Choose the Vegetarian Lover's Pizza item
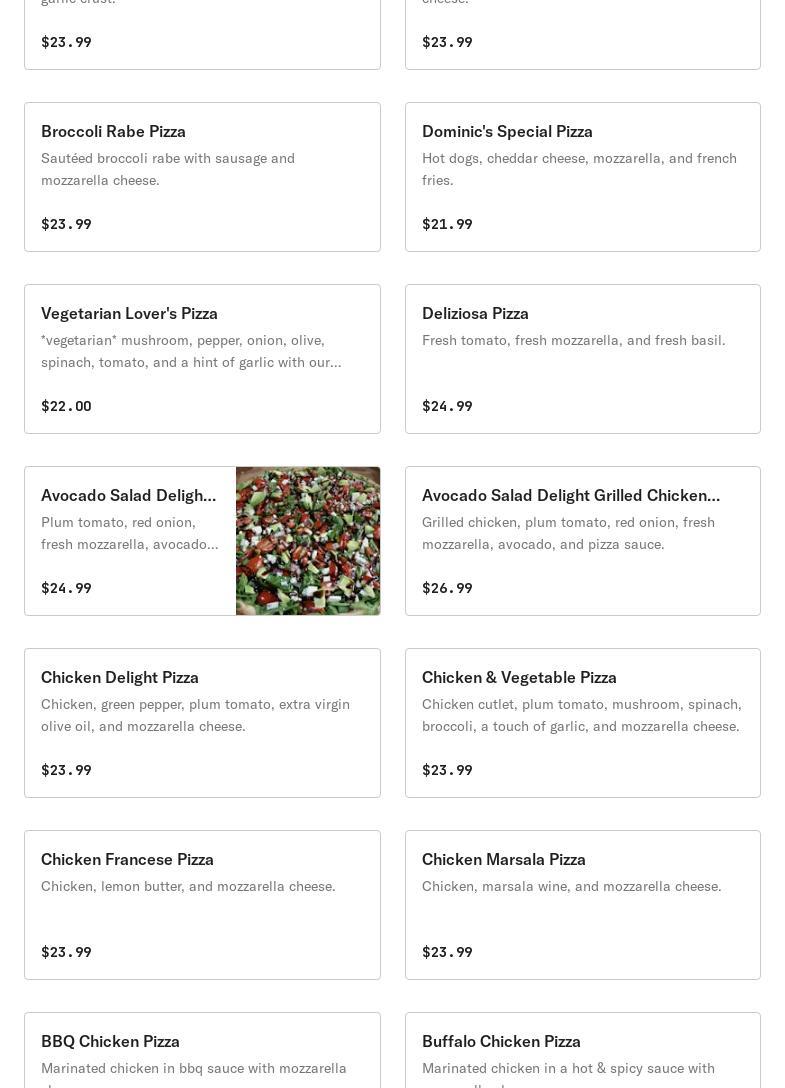 pyautogui.click(x=202, y=359)
